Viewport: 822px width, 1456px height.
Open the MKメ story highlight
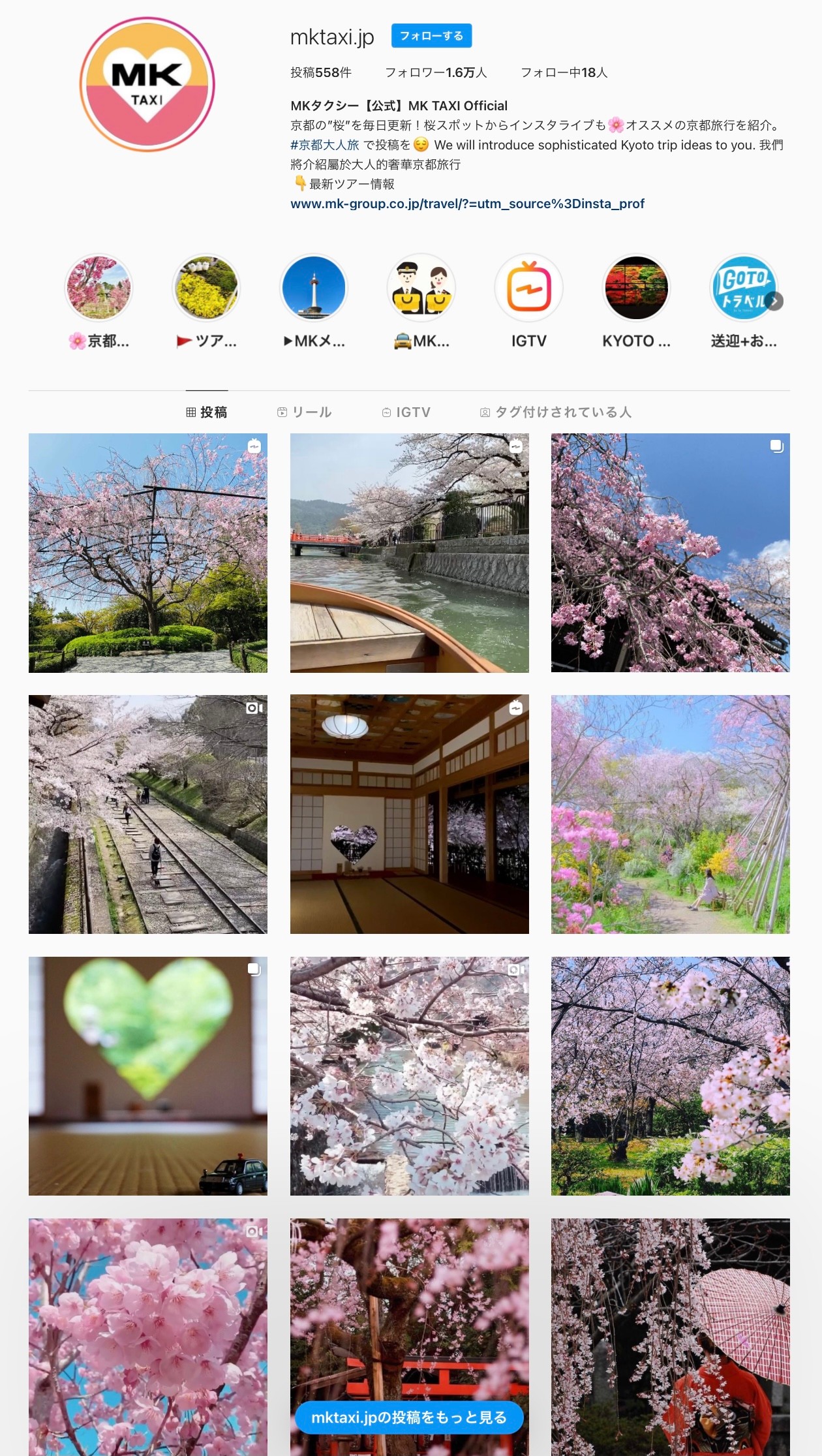pos(313,288)
